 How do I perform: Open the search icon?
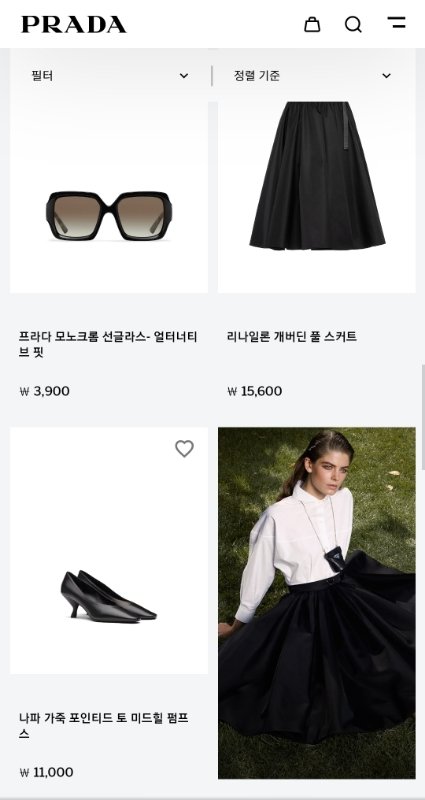point(353,24)
